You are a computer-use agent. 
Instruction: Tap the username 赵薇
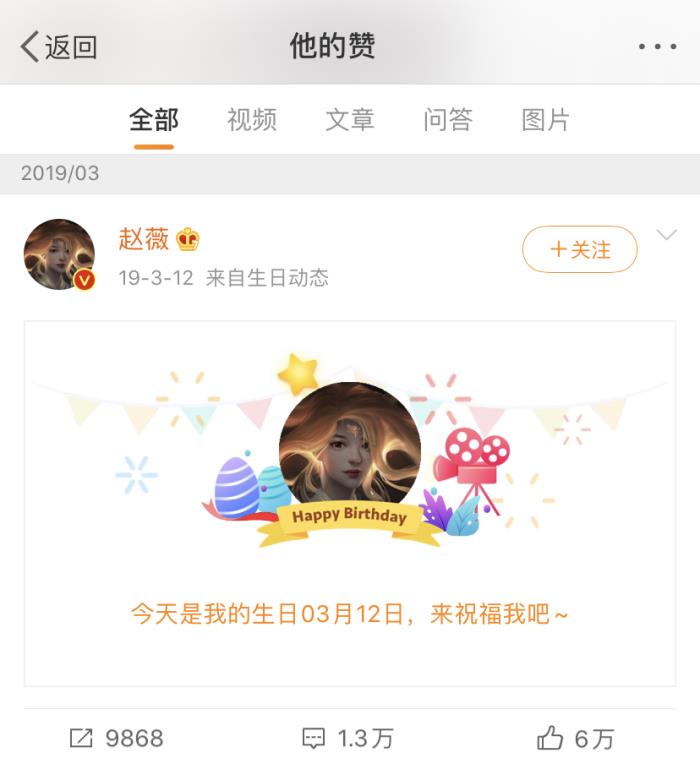click(144, 239)
